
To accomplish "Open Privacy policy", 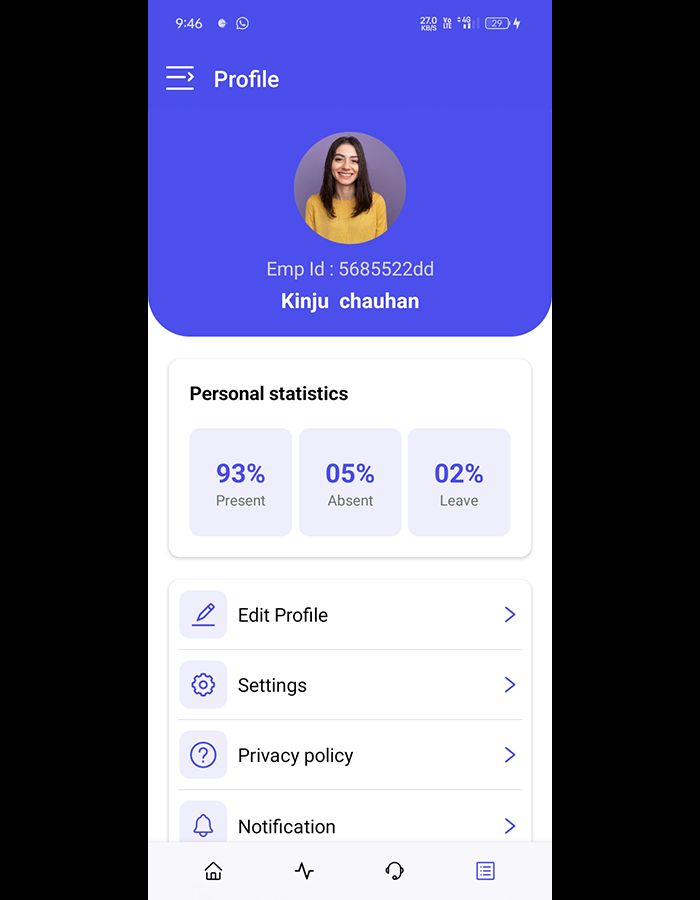I will (349, 755).
